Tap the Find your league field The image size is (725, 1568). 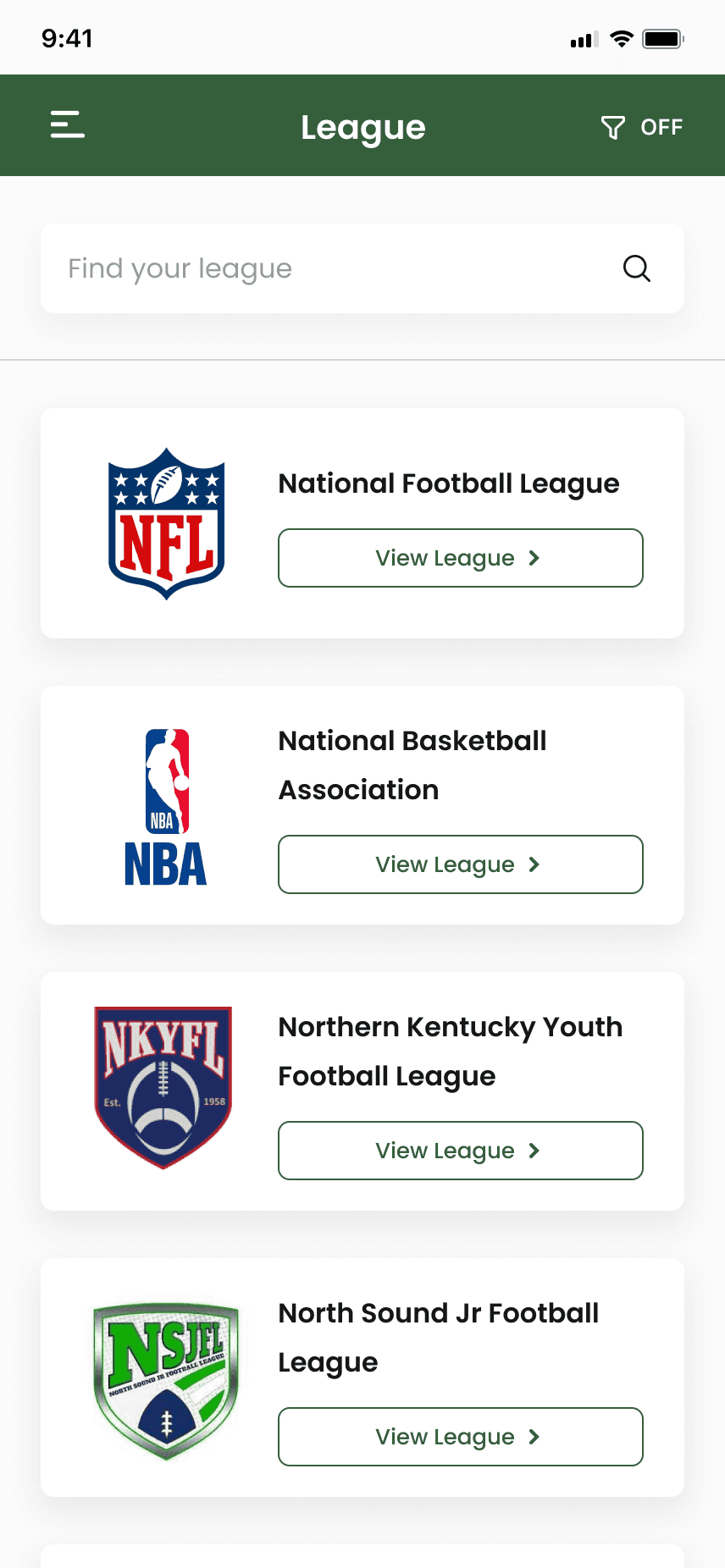pos(339,268)
